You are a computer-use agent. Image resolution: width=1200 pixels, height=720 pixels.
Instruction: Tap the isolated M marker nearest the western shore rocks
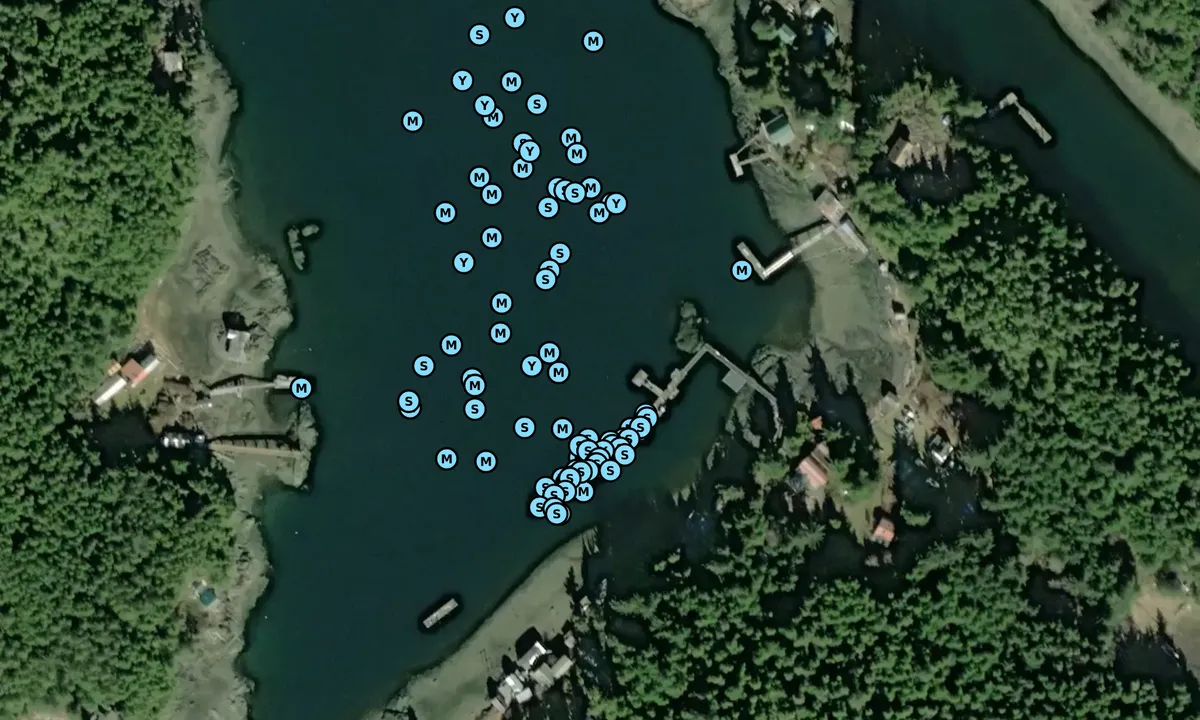click(x=412, y=121)
